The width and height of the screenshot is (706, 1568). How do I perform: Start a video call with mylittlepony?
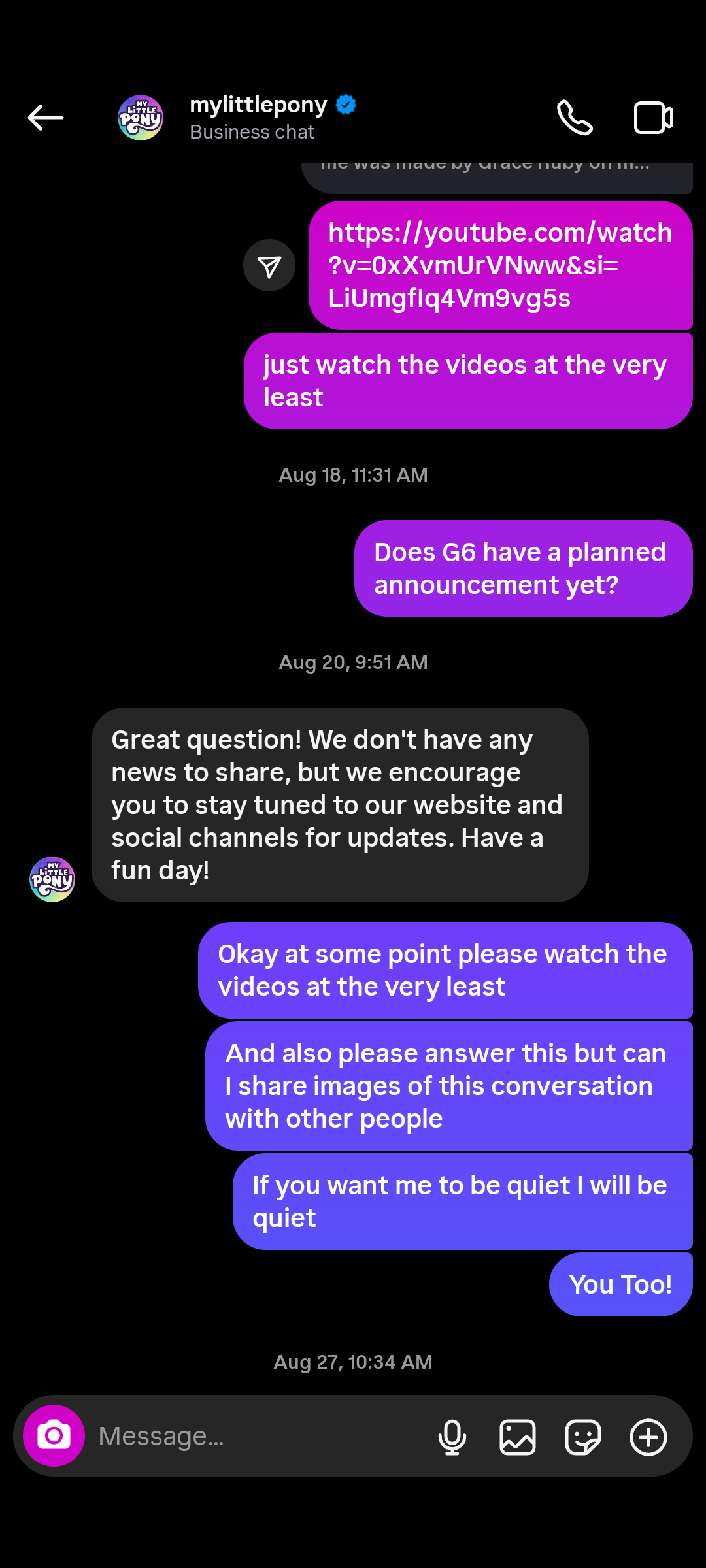(x=654, y=118)
